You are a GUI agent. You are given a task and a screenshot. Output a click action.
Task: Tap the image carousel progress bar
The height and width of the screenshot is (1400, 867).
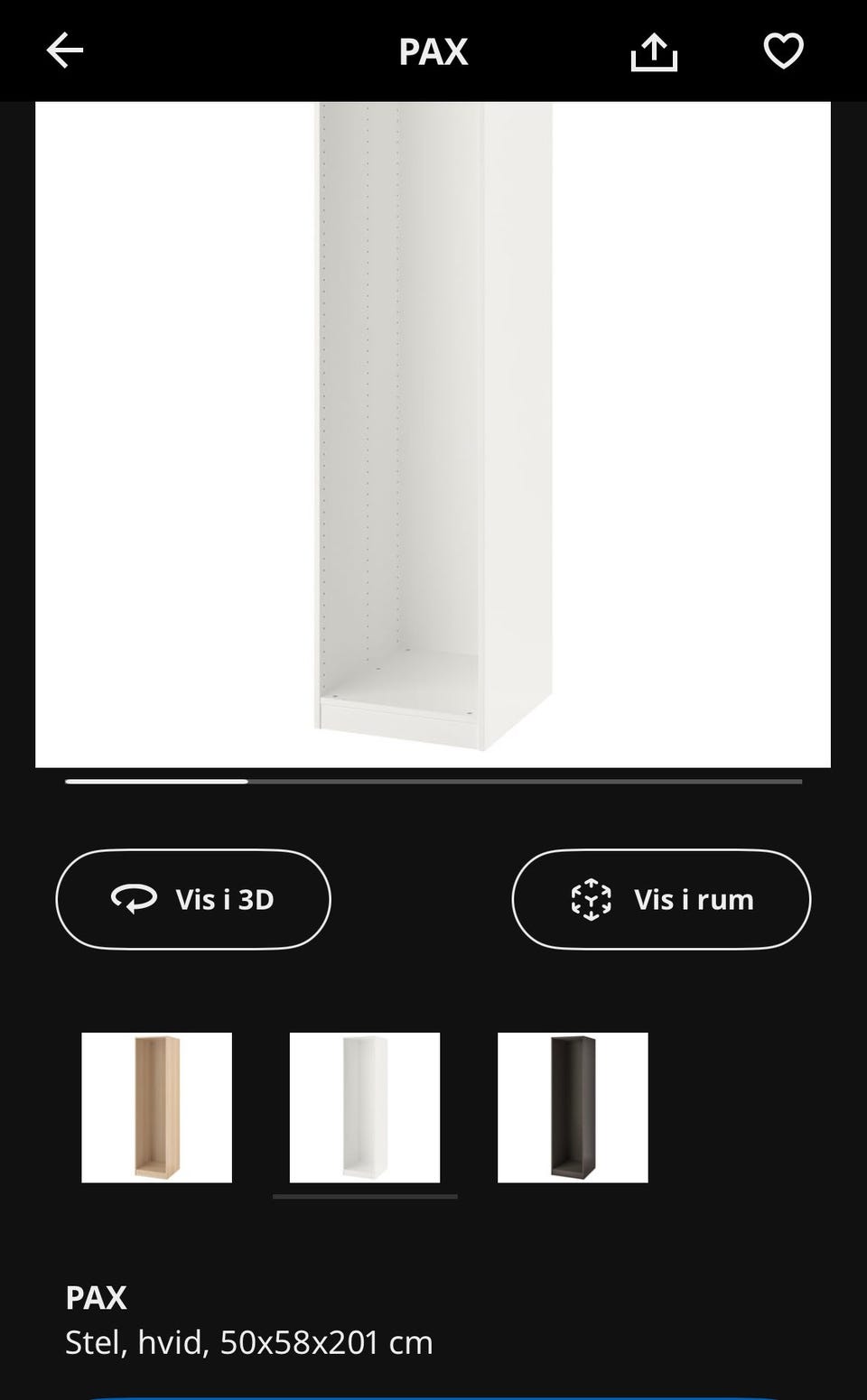coord(433,783)
